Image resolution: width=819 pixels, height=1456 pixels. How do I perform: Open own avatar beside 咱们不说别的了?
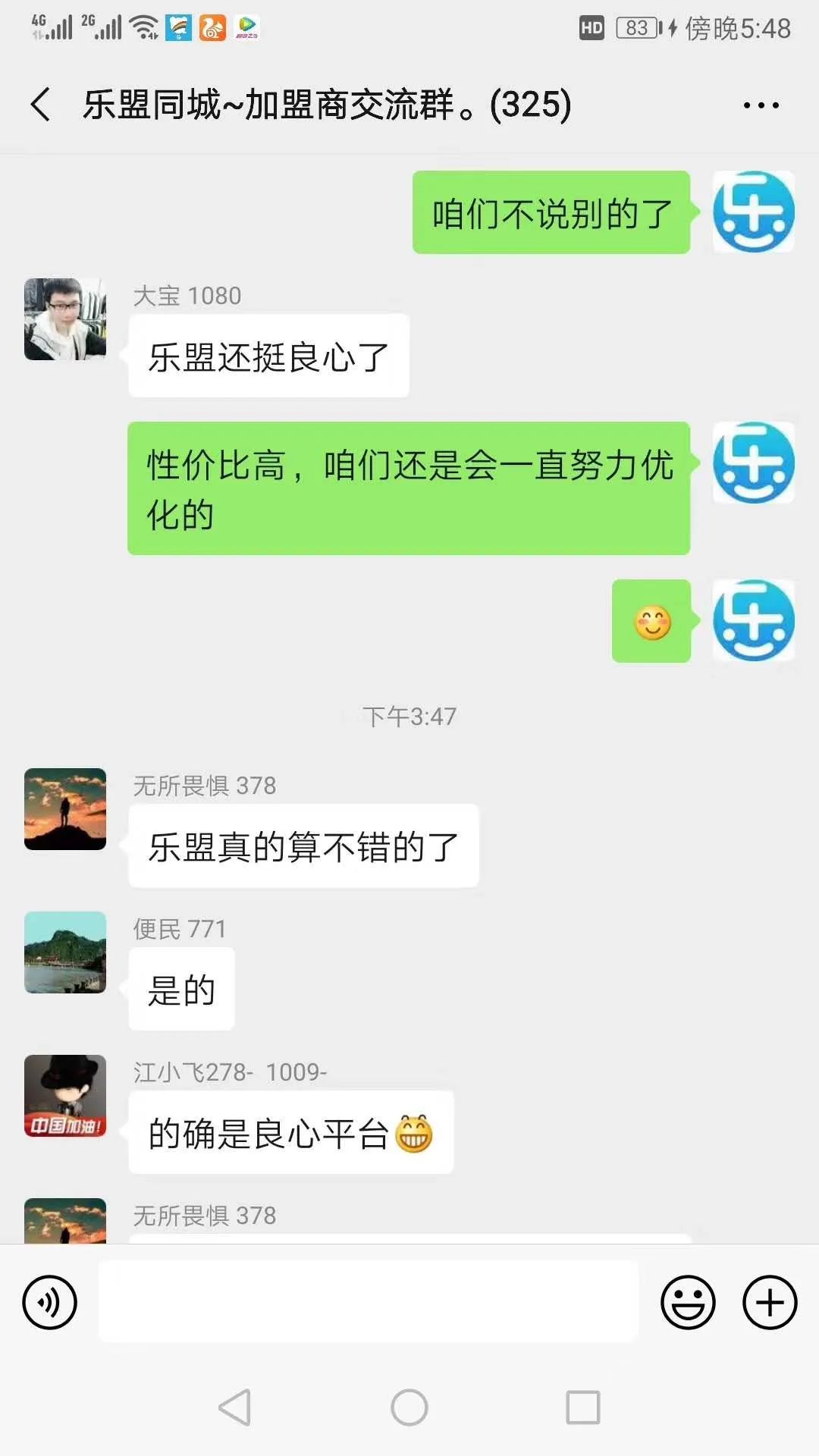point(753,212)
